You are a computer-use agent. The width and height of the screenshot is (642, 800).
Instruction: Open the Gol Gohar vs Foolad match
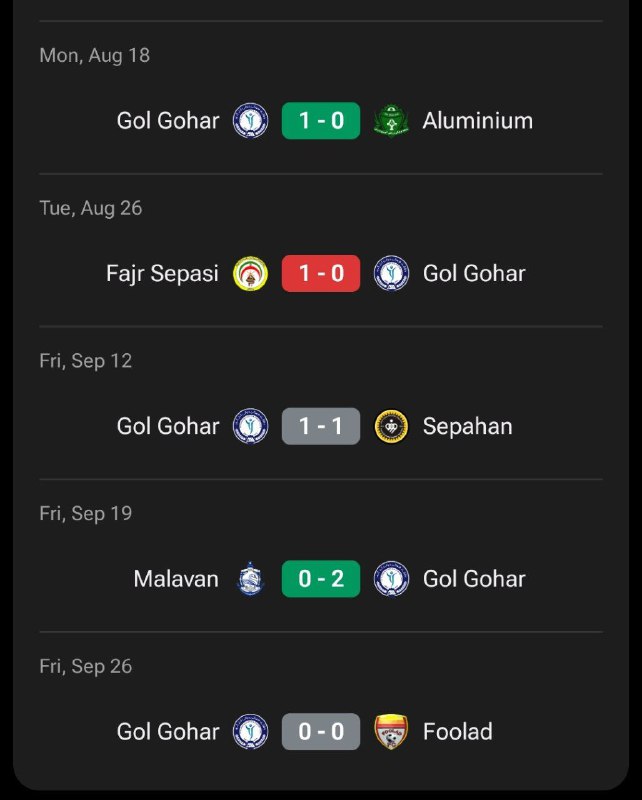320,731
